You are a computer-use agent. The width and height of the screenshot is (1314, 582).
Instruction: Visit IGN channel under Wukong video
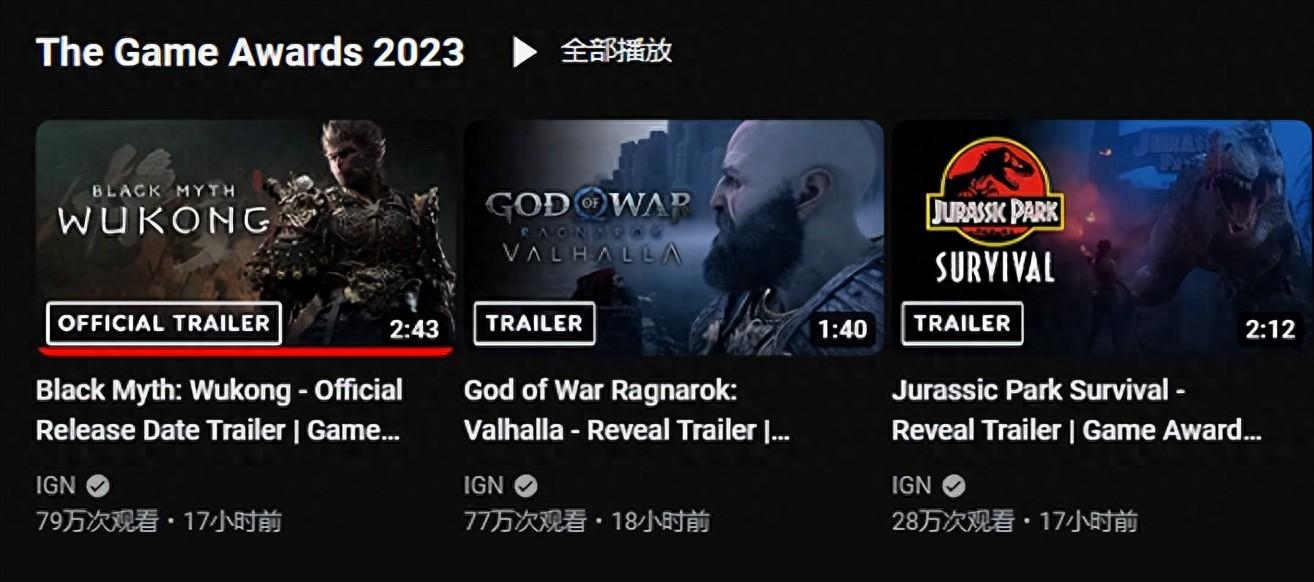coord(56,486)
